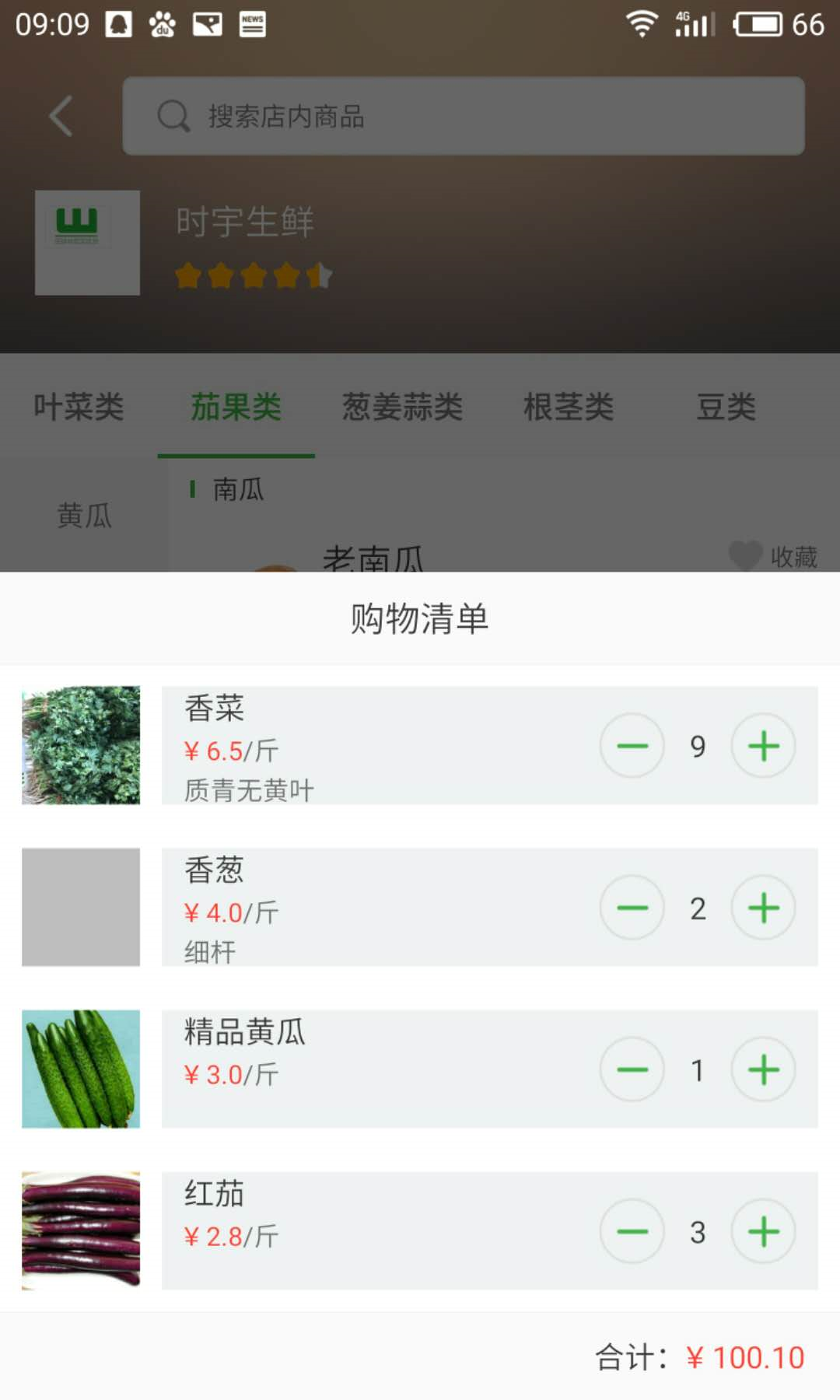Decrease 红茄 quantity by one
The height and width of the screenshot is (1400, 840).
[x=632, y=1231]
